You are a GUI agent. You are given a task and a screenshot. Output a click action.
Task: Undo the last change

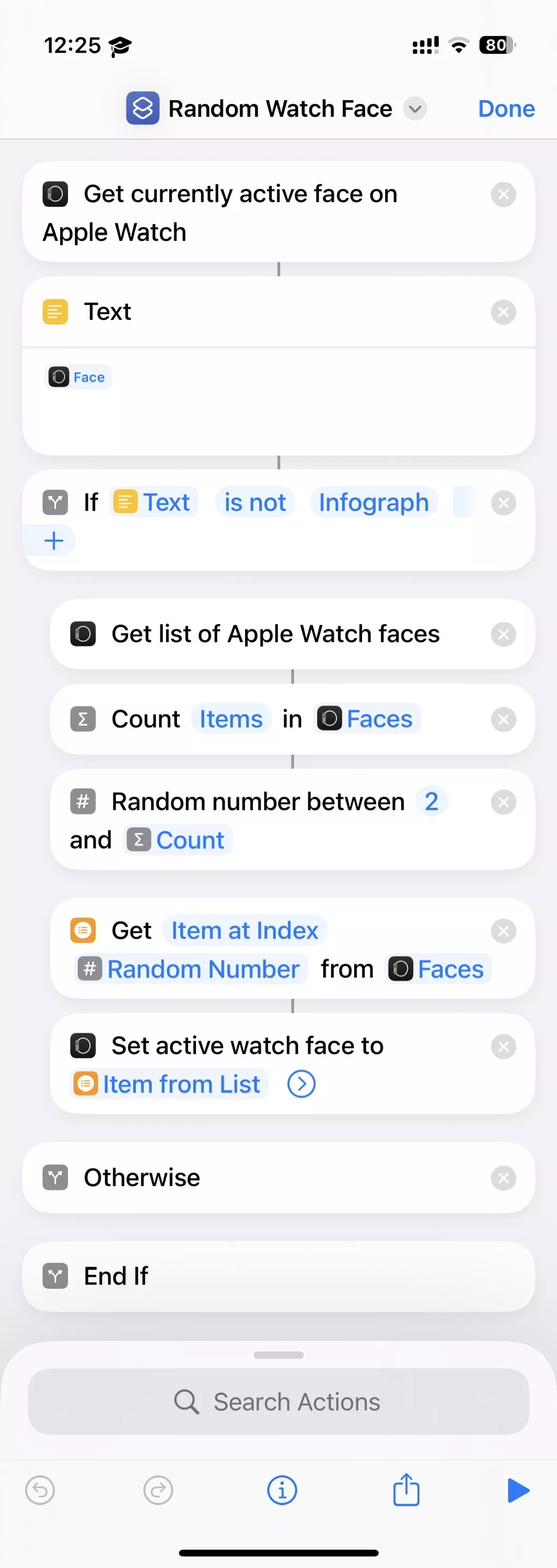(40, 1491)
